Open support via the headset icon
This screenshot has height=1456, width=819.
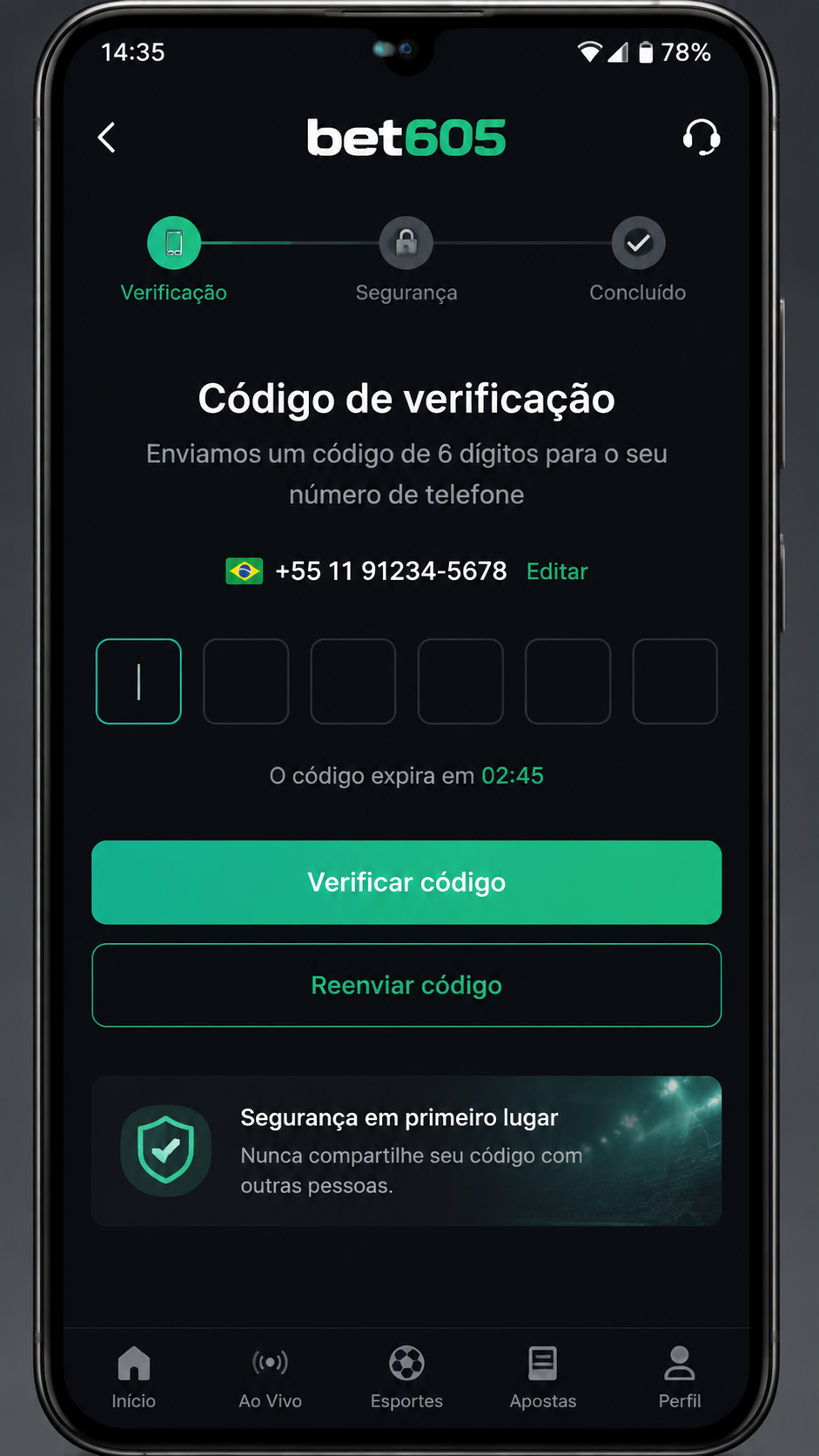point(701,138)
